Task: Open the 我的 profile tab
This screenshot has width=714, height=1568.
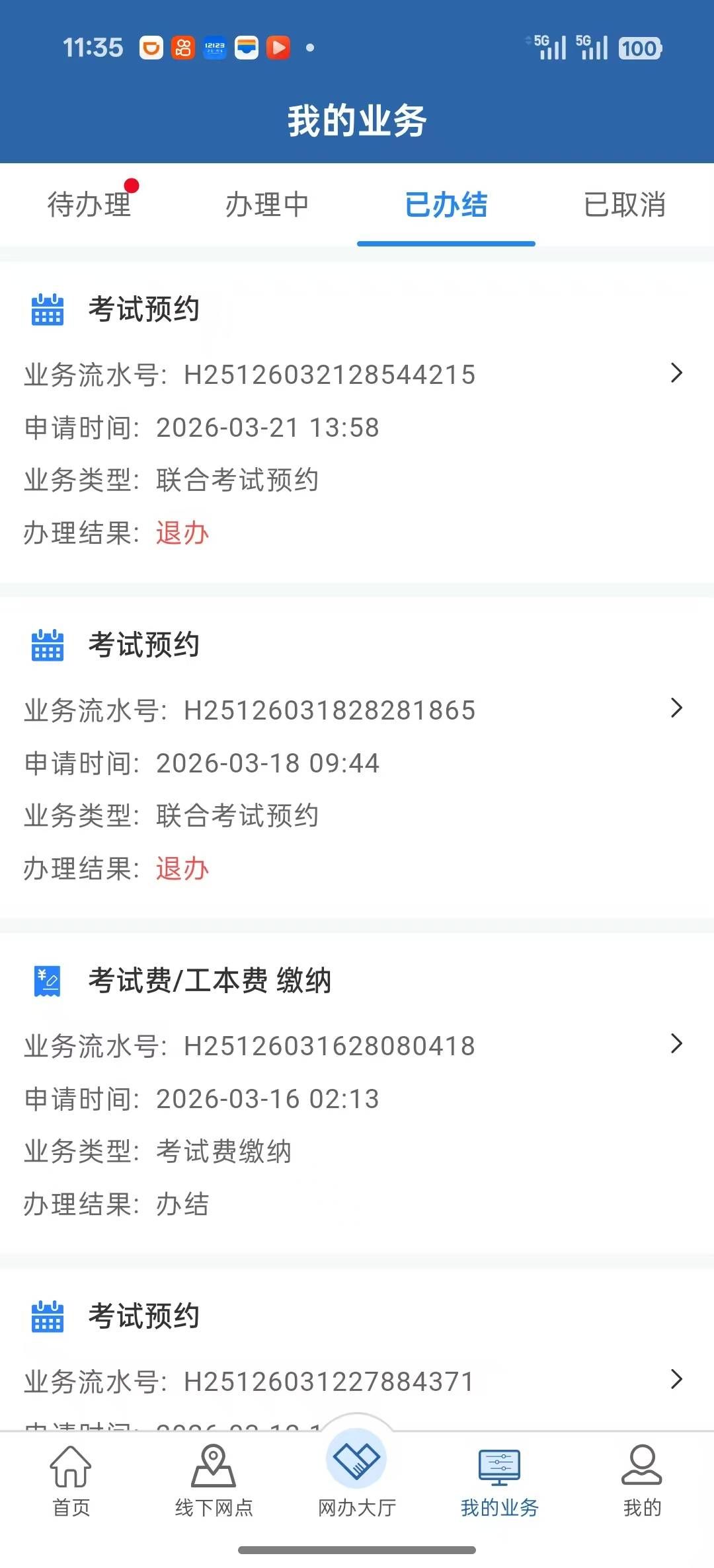Action: click(642, 1480)
